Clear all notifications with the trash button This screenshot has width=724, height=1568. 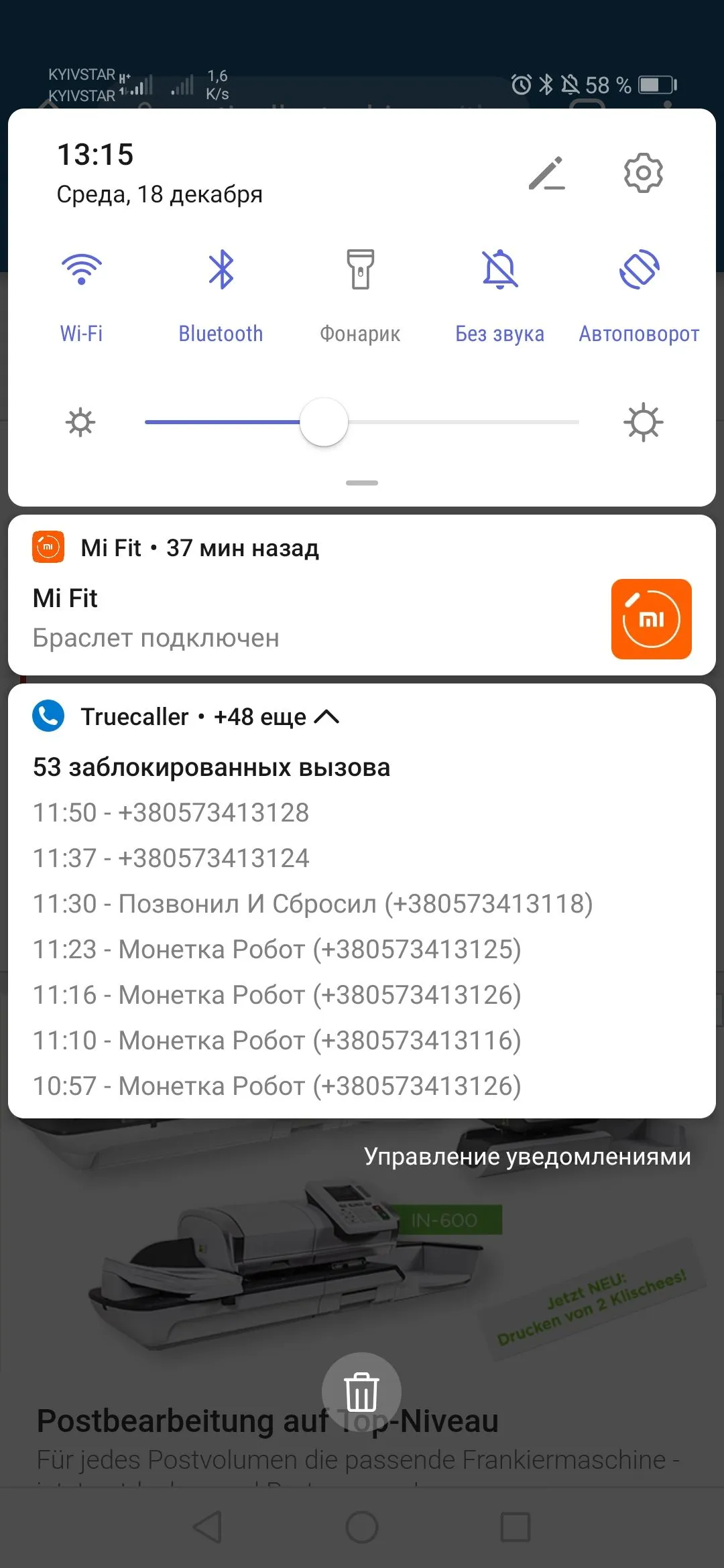pyautogui.click(x=362, y=1392)
